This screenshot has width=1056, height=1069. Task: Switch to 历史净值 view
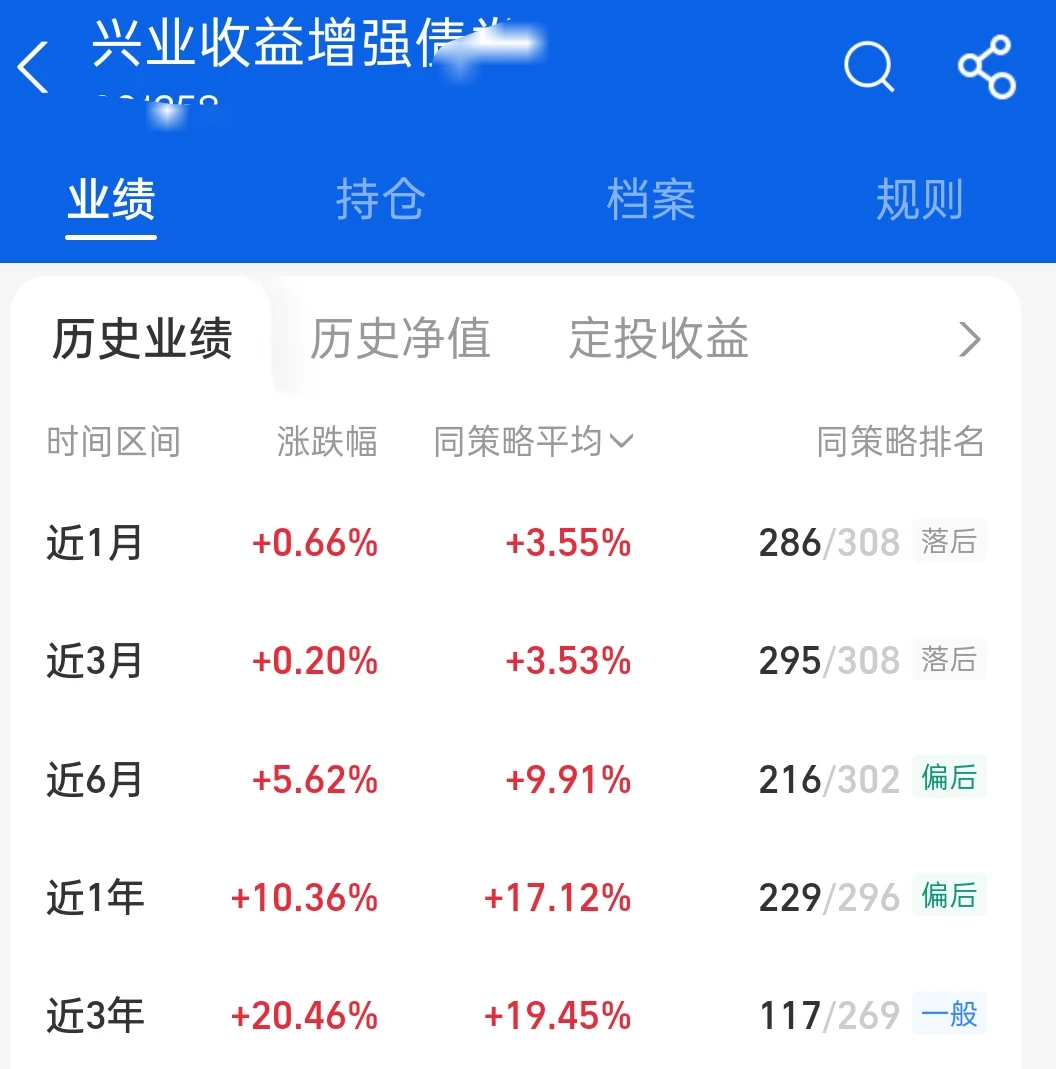click(402, 340)
